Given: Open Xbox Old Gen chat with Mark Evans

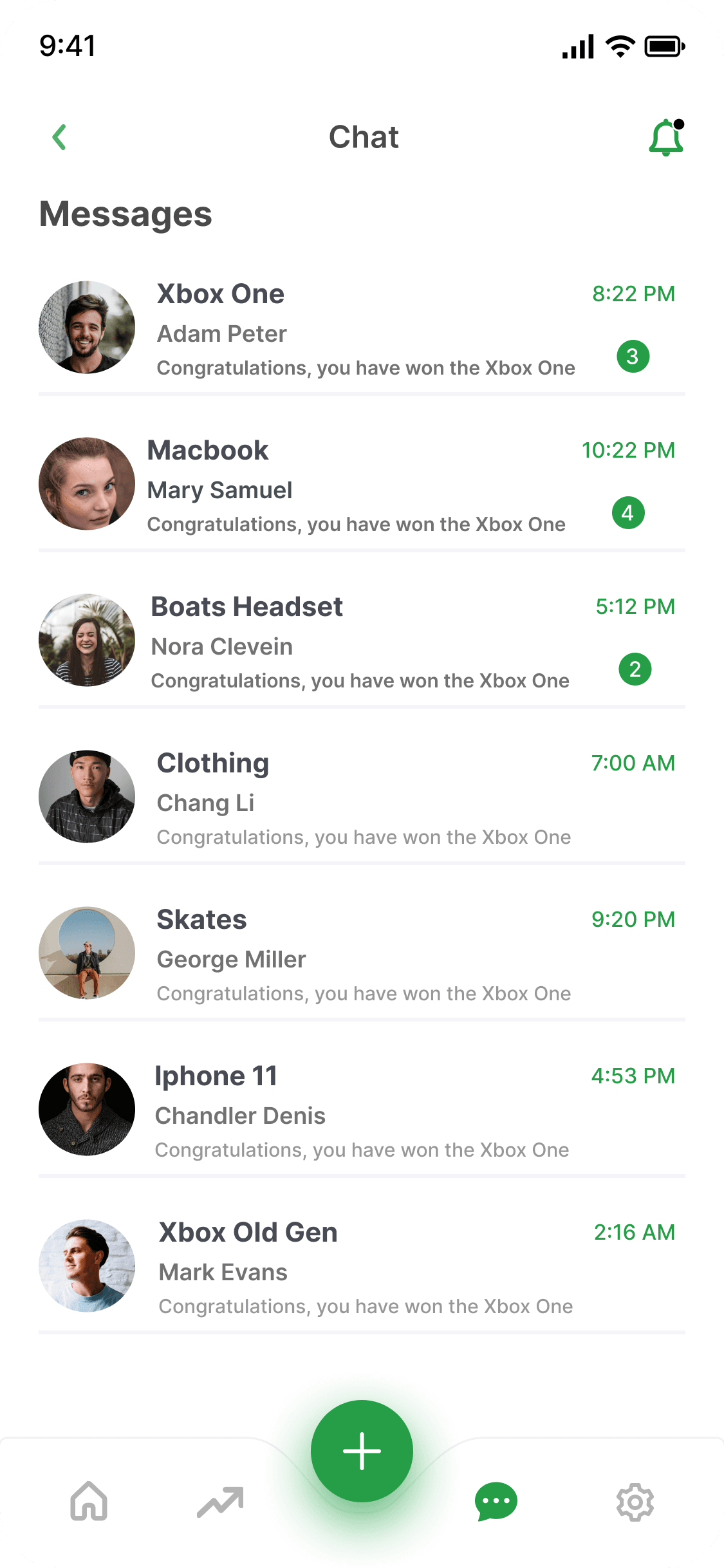Looking at the screenshot, I should pos(362,1267).
